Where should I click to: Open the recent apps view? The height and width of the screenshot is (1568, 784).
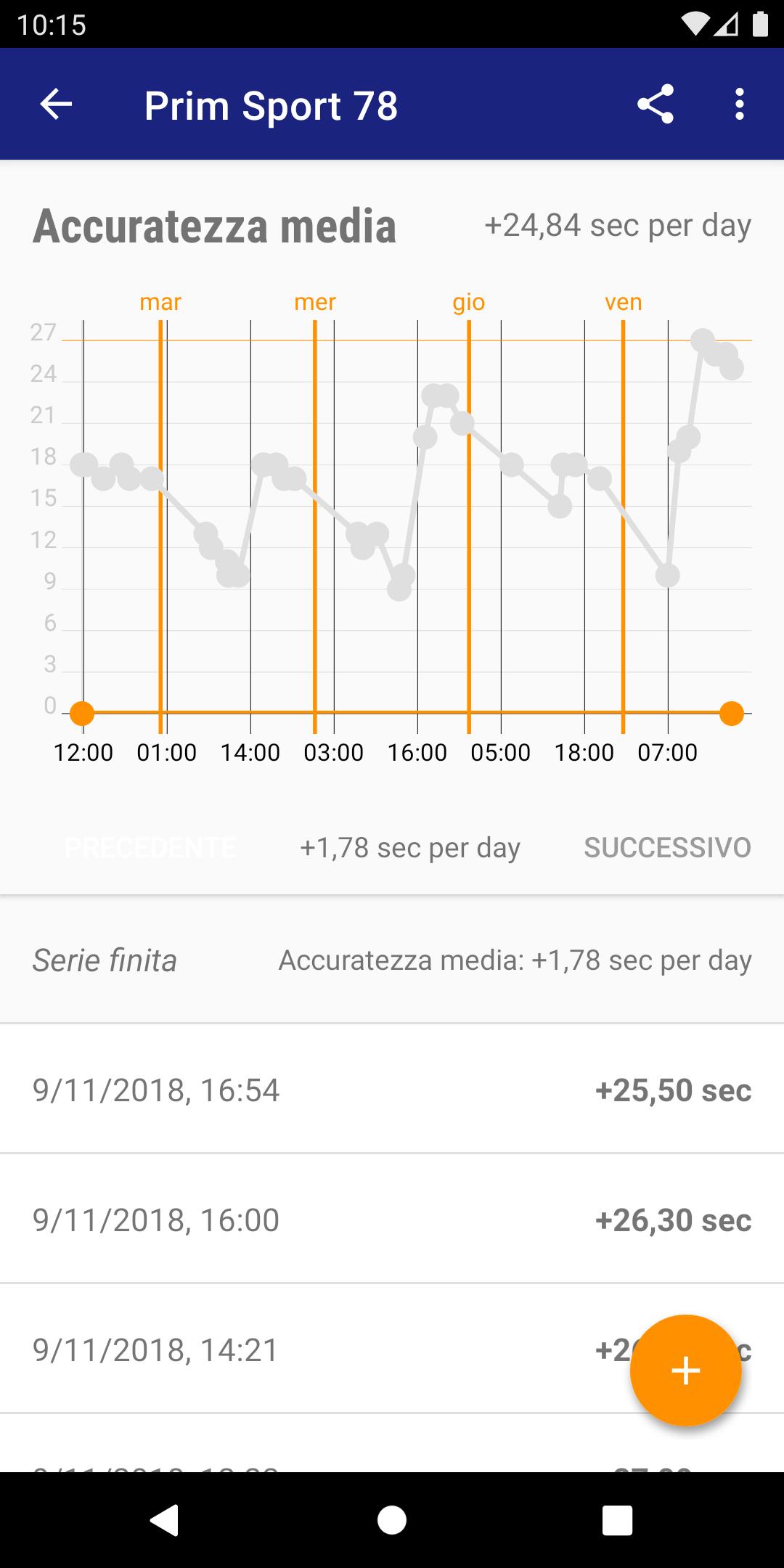coord(618,1520)
